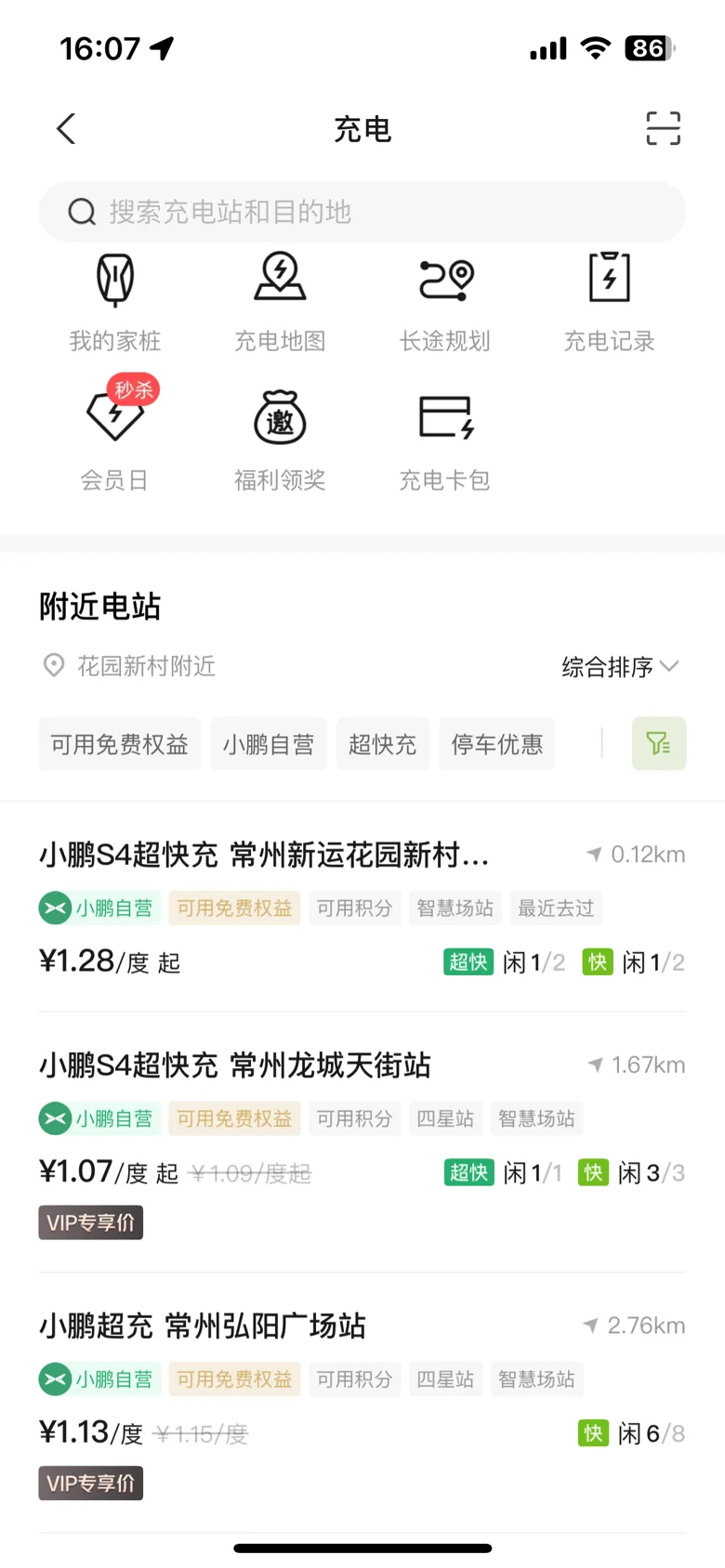Open 常州弘阳广场站 station details
725x1568 pixels.
pyautogui.click(x=362, y=1403)
